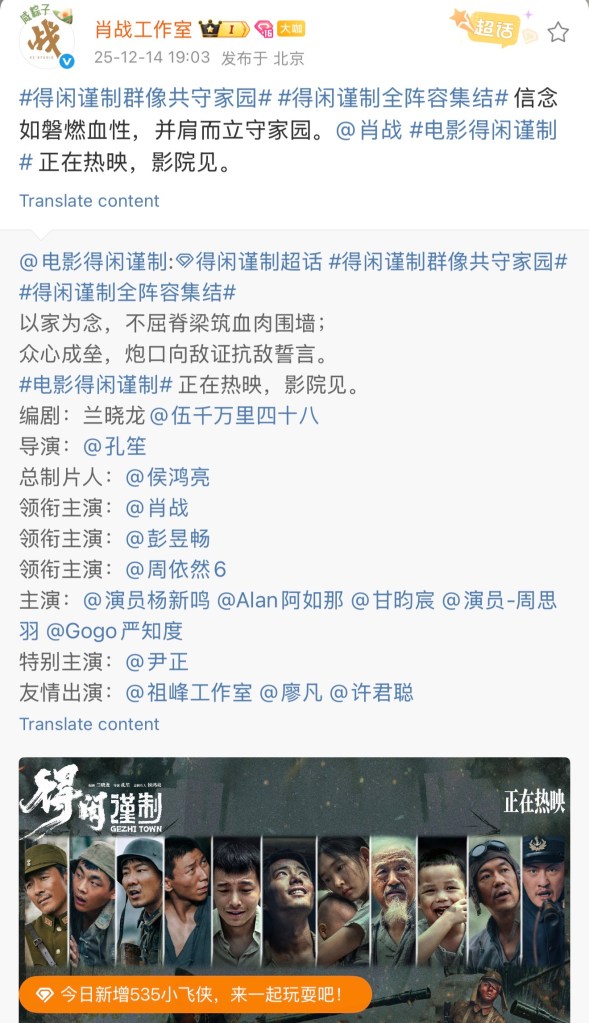The height and width of the screenshot is (1023, 589).
Task: Open @周依然6 profile
Action: [x=175, y=569]
